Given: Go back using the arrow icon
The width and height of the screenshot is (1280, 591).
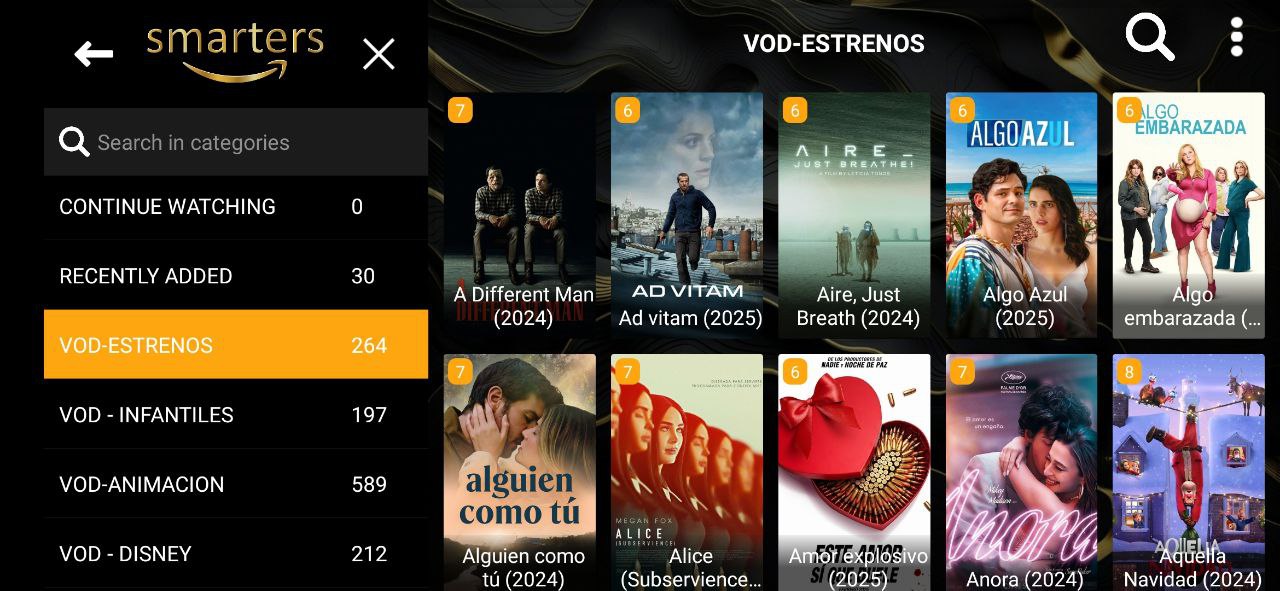Looking at the screenshot, I should [94, 54].
